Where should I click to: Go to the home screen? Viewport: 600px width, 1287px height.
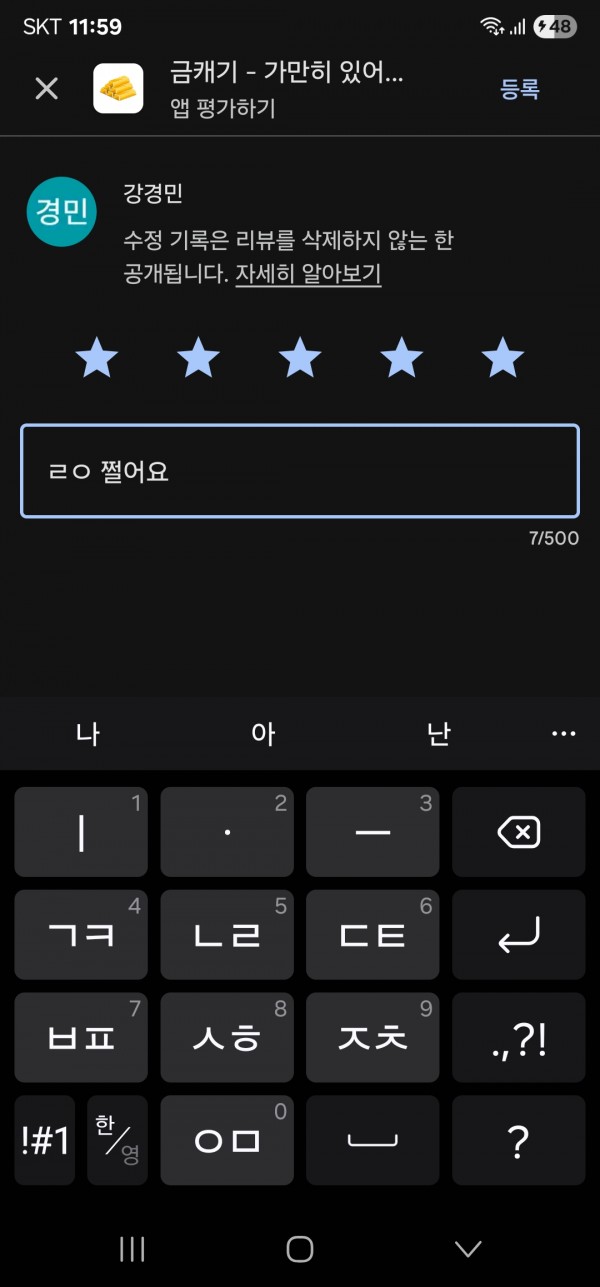pyautogui.click(x=300, y=1248)
